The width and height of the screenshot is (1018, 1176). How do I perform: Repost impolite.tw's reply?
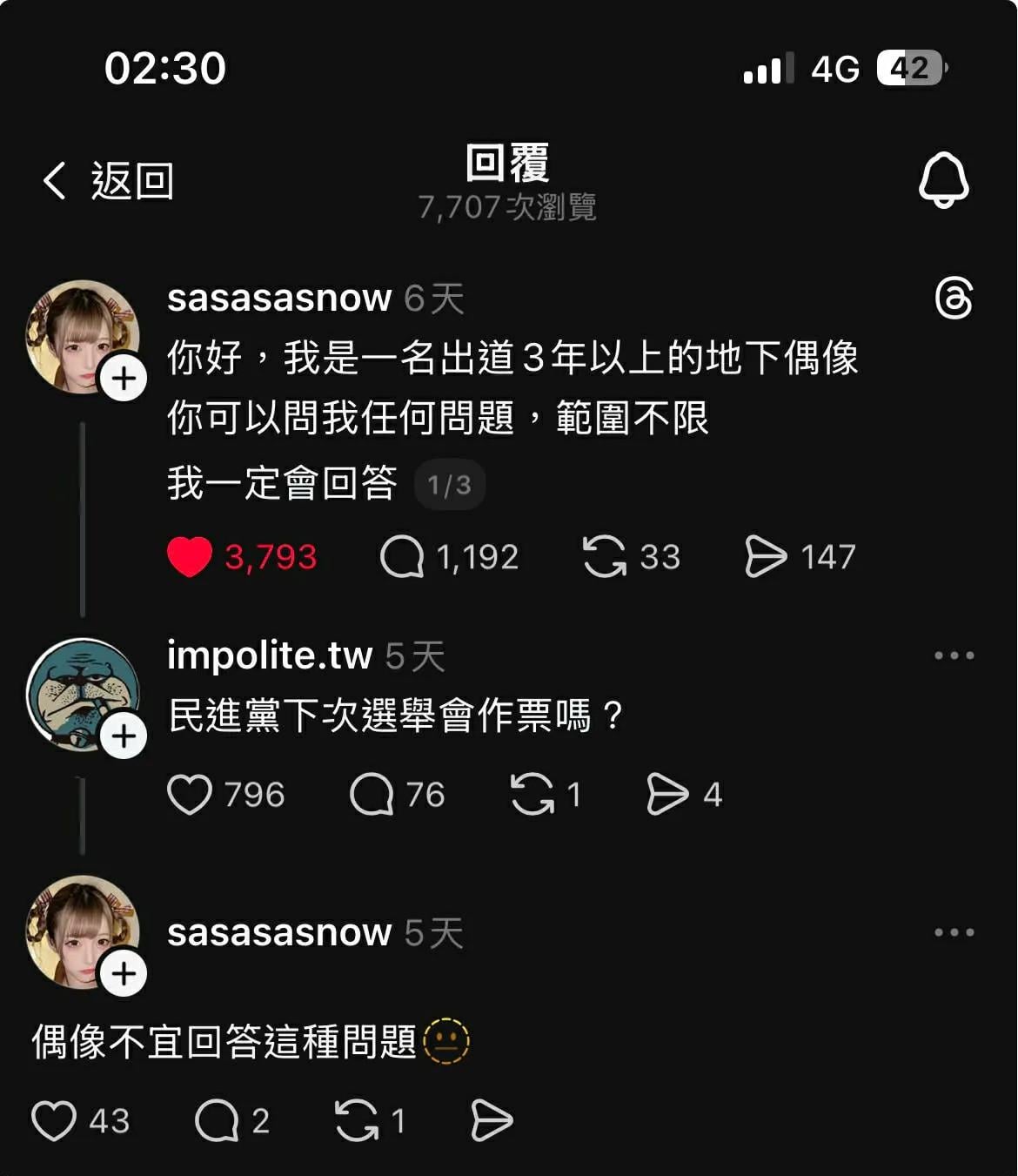tap(532, 795)
